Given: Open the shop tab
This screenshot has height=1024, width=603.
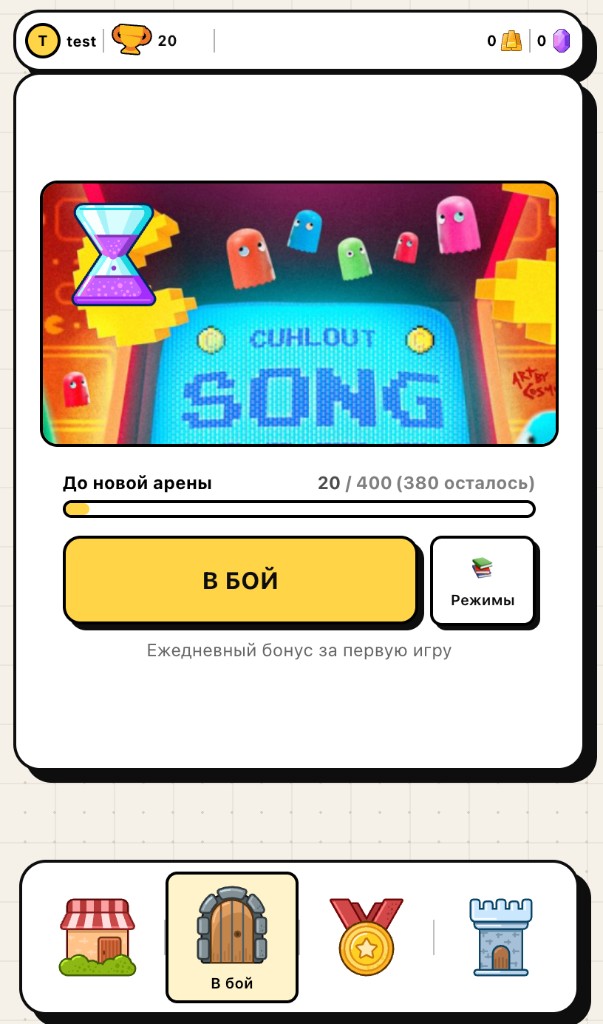Looking at the screenshot, I should click(x=97, y=937).
